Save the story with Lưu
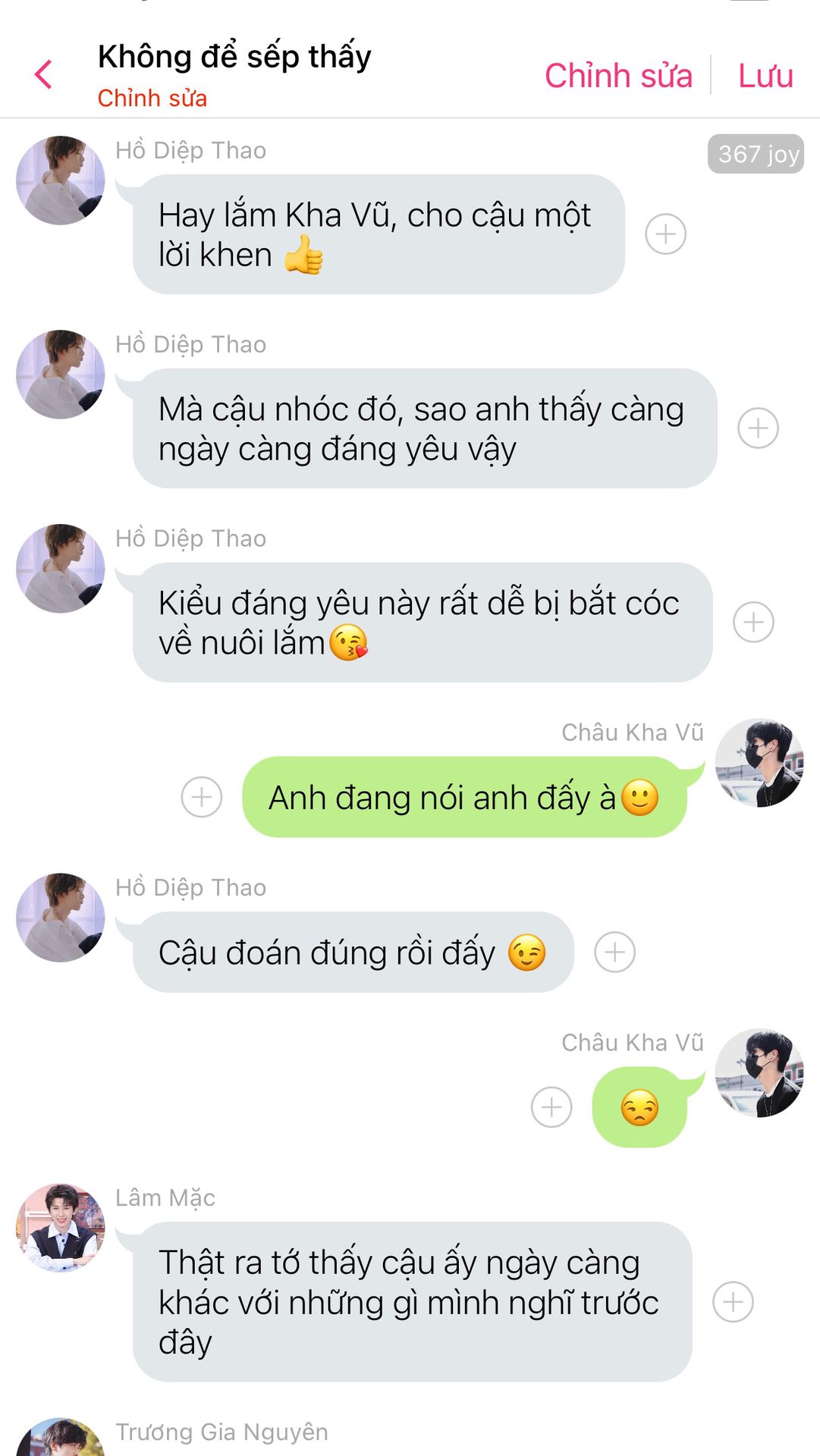Viewport: 820px width, 1456px height. click(x=765, y=76)
